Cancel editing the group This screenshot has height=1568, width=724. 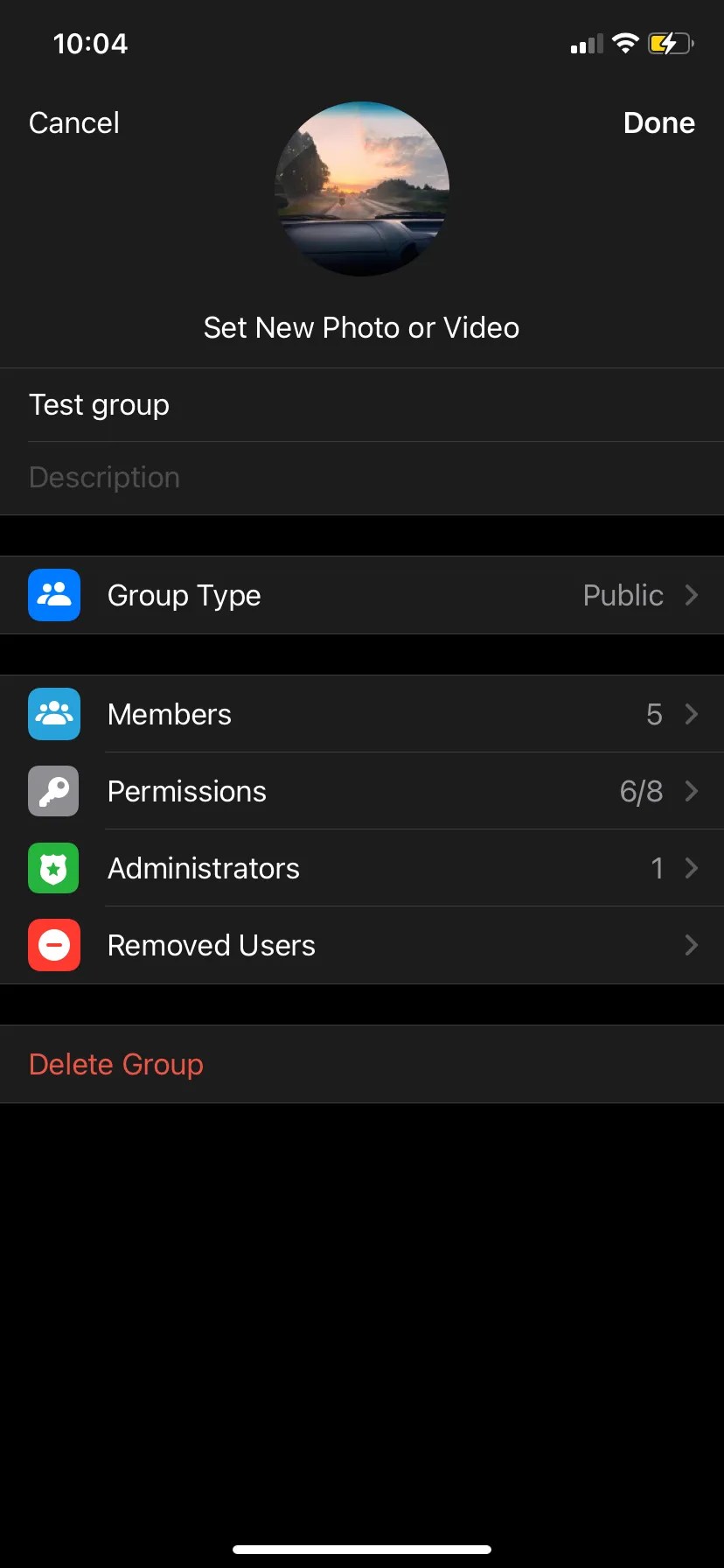tap(73, 122)
